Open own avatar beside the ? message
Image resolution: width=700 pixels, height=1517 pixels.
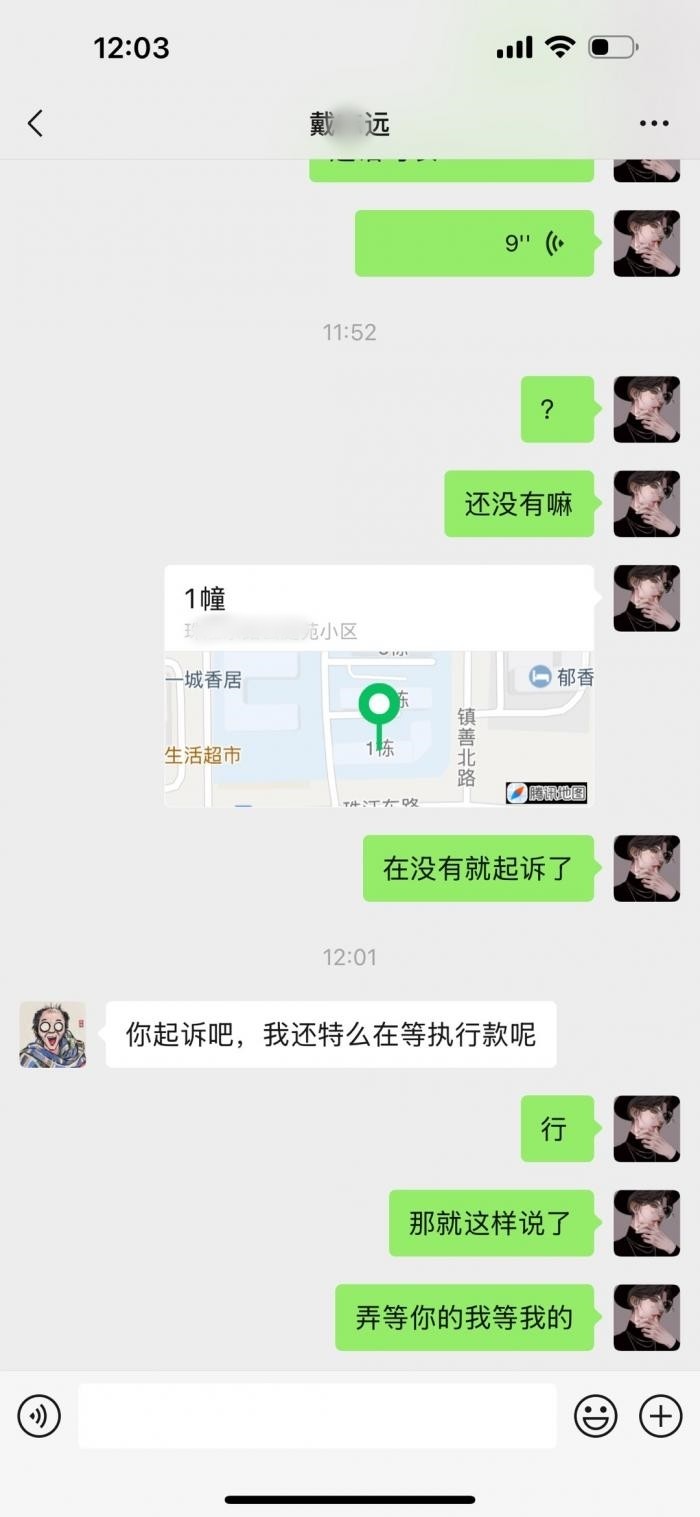(x=646, y=409)
